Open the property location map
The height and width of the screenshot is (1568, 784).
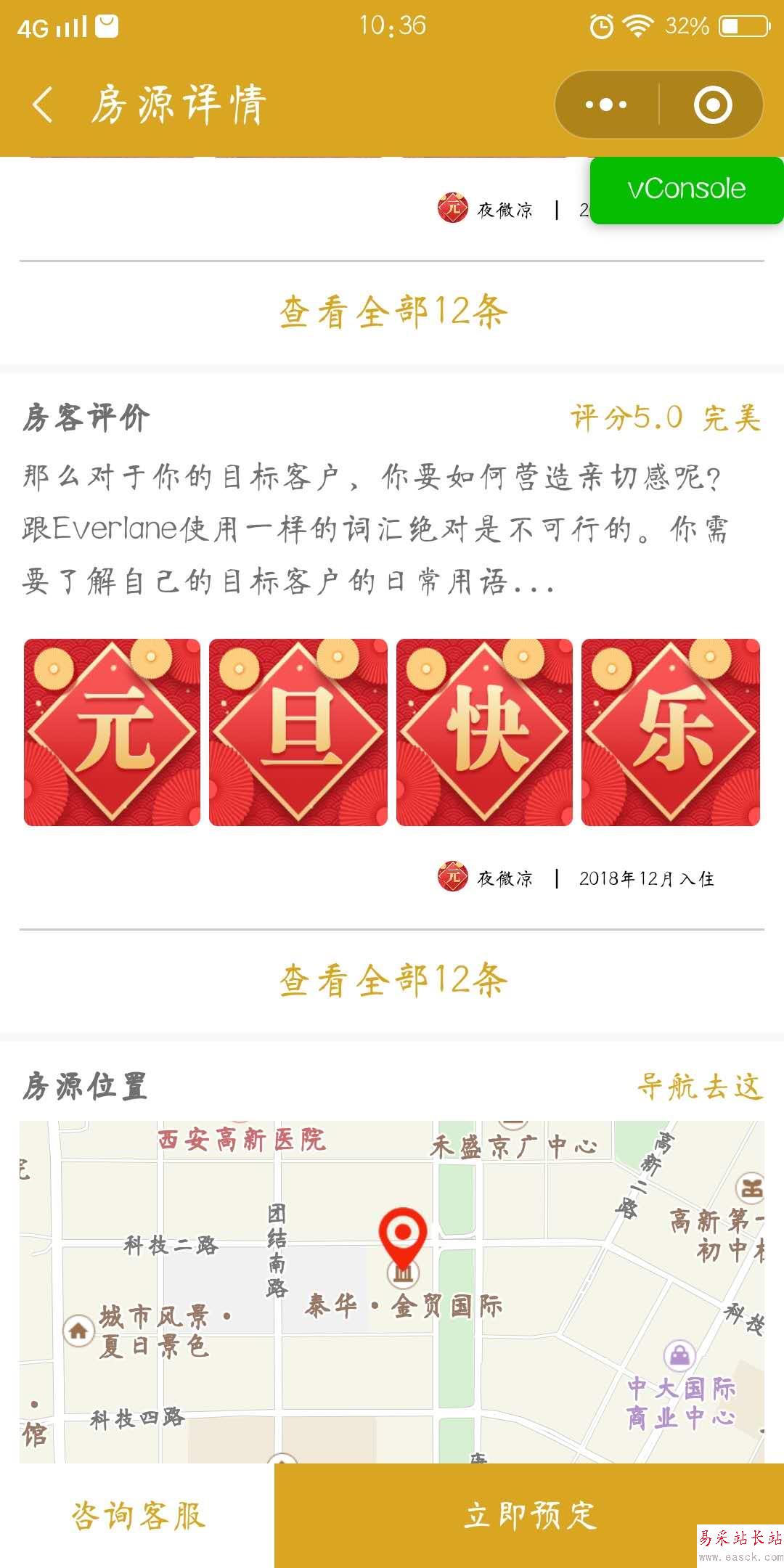point(392,1292)
